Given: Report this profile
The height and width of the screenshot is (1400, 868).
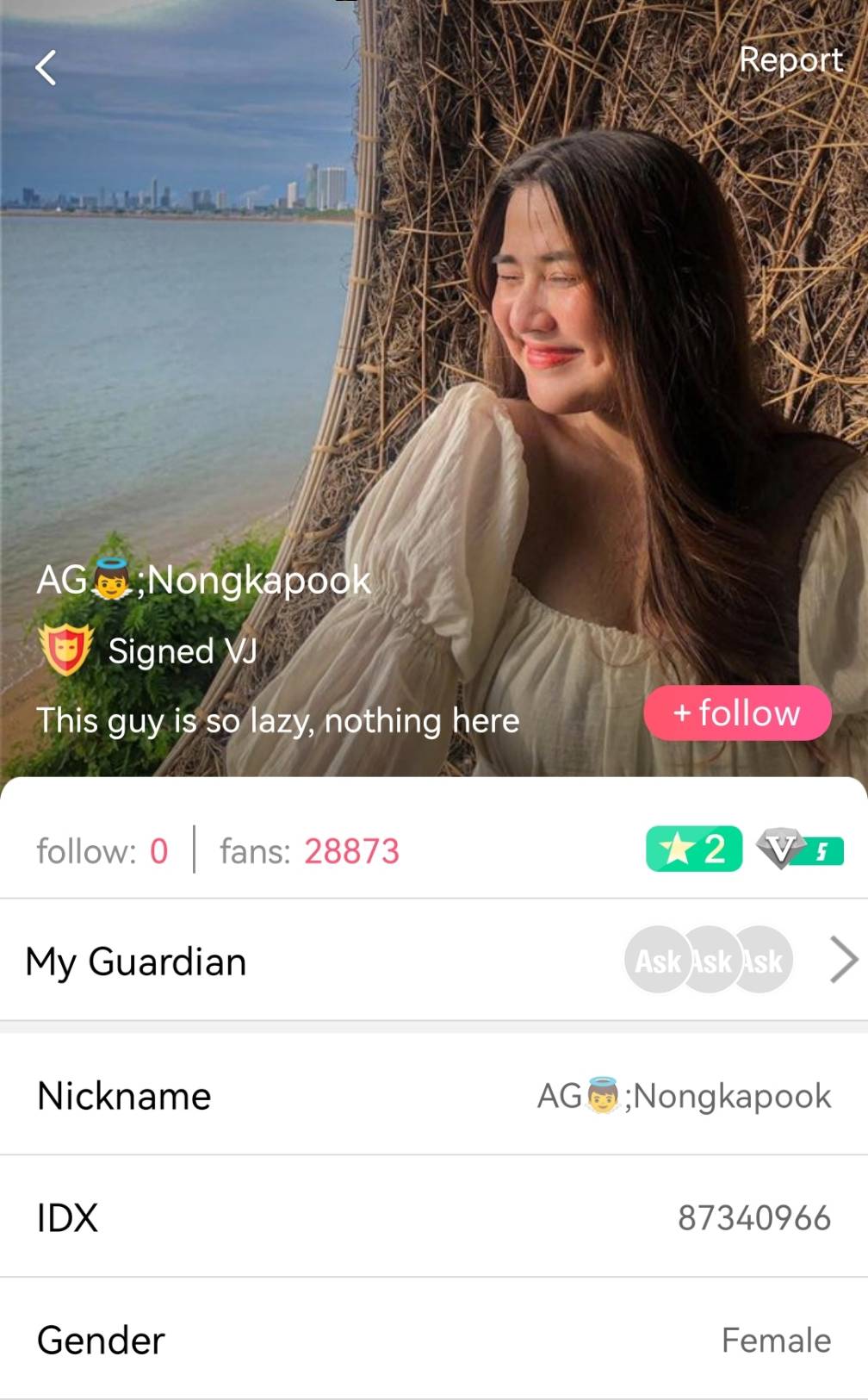Looking at the screenshot, I should click(790, 60).
